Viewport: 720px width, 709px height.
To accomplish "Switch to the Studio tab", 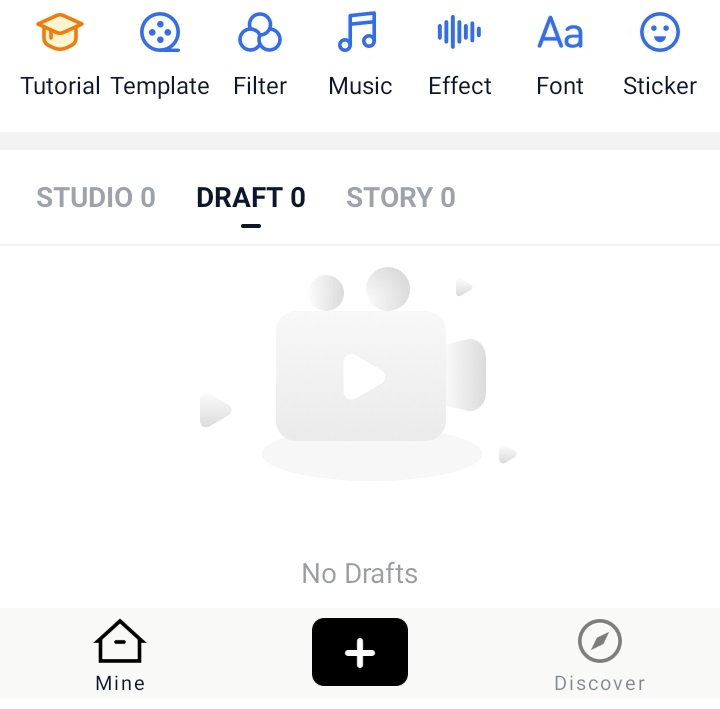I will click(x=96, y=198).
